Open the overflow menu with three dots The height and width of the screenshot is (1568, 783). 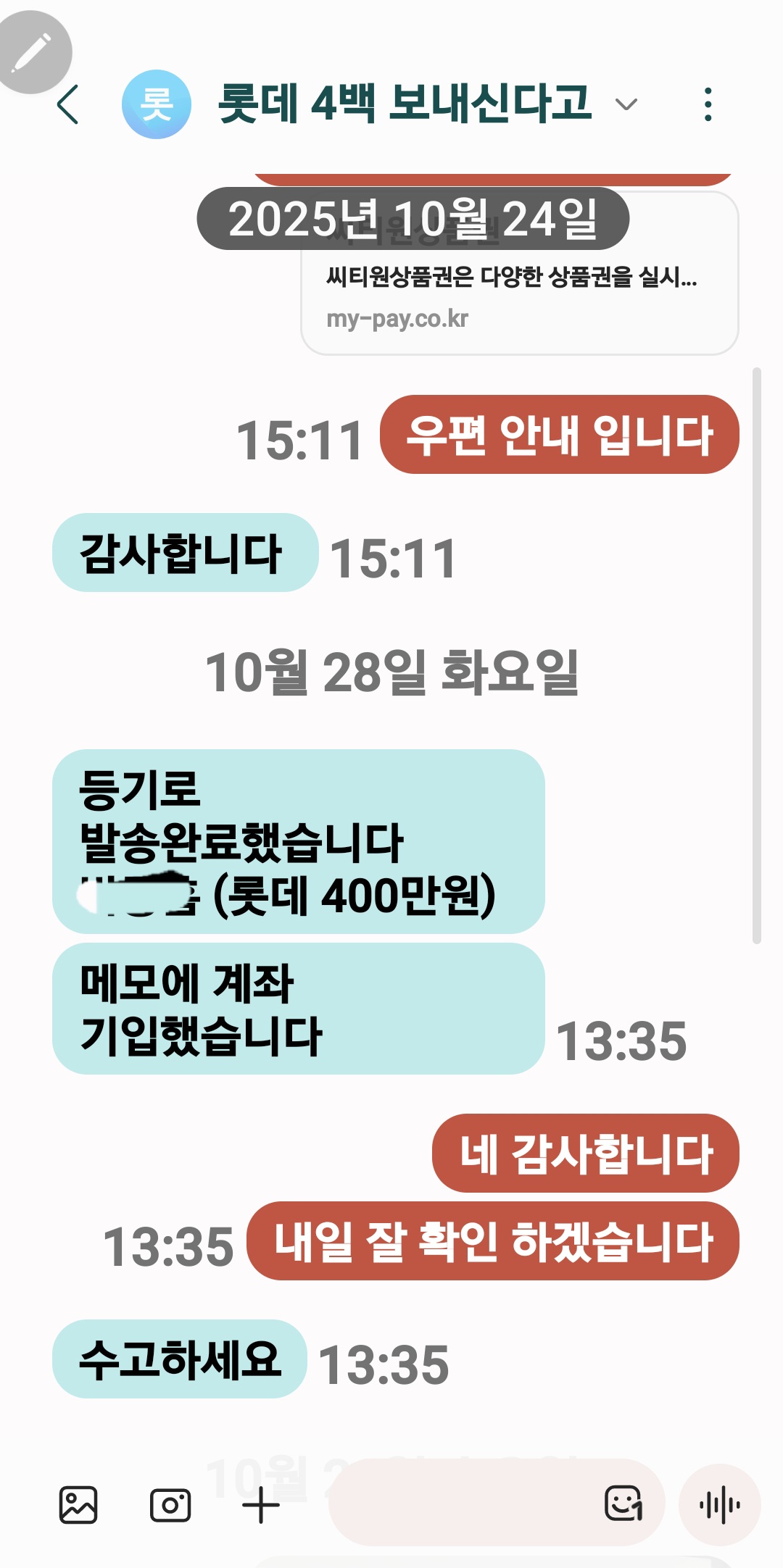tap(708, 104)
